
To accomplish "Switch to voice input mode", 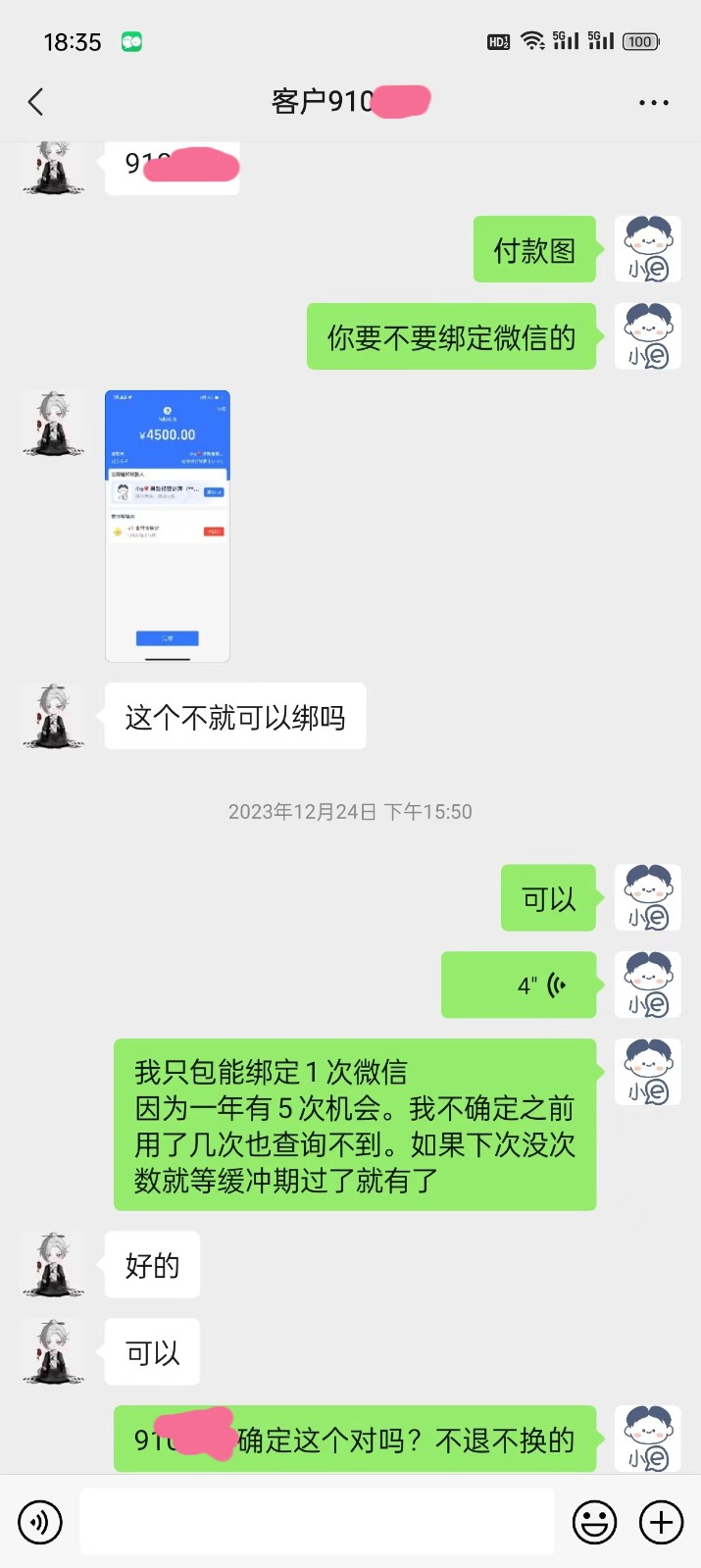I will click(x=40, y=1522).
